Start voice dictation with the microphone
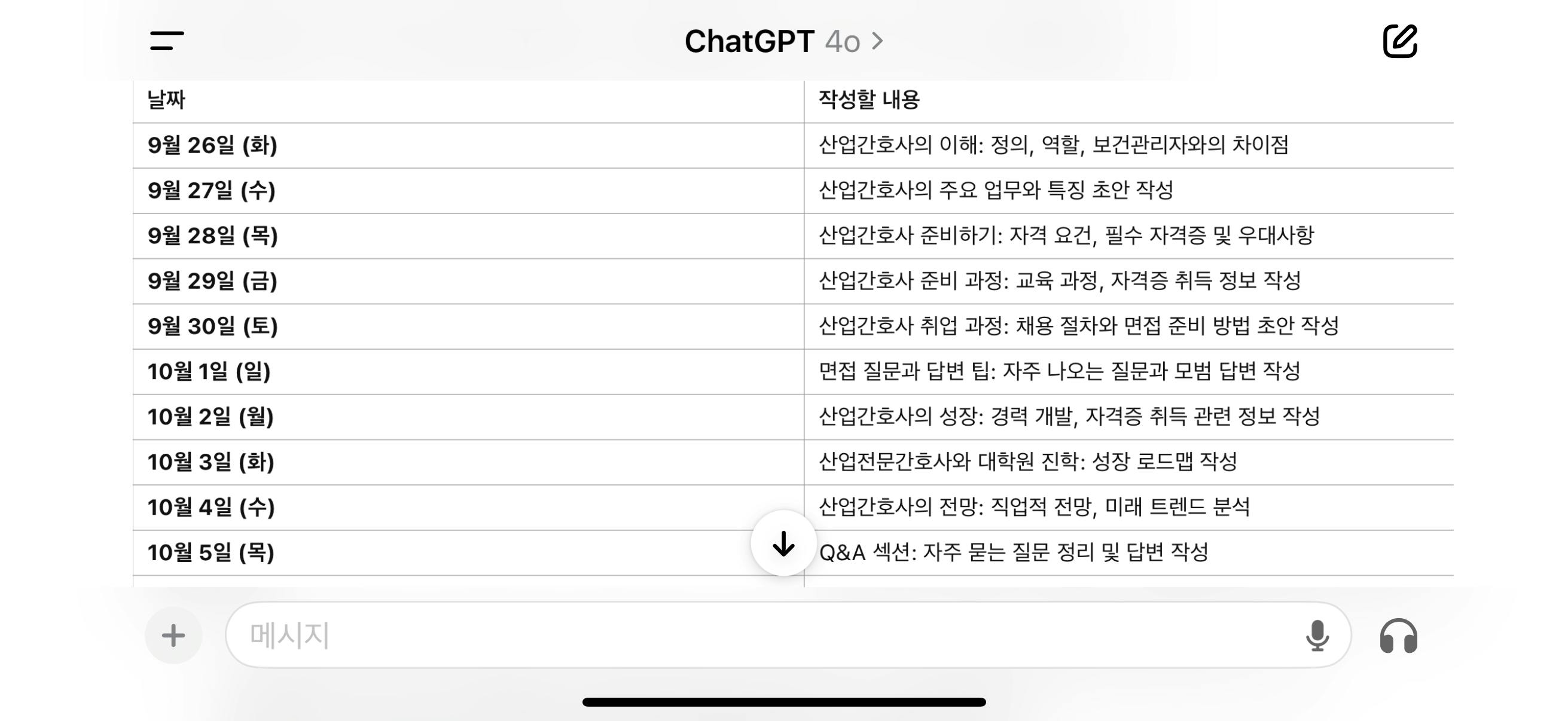Image resolution: width=1568 pixels, height=721 pixels. [1317, 636]
